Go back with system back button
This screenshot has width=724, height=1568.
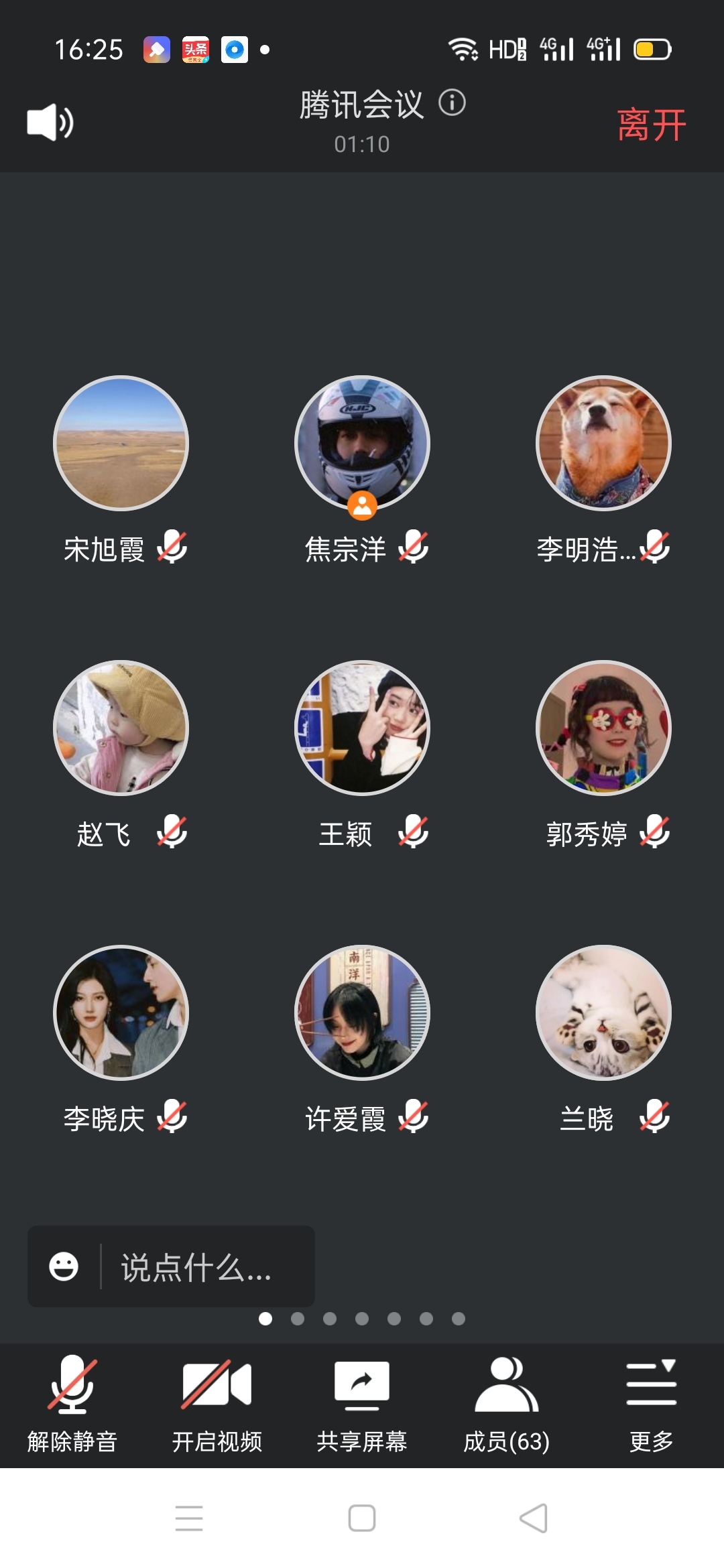534,1518
